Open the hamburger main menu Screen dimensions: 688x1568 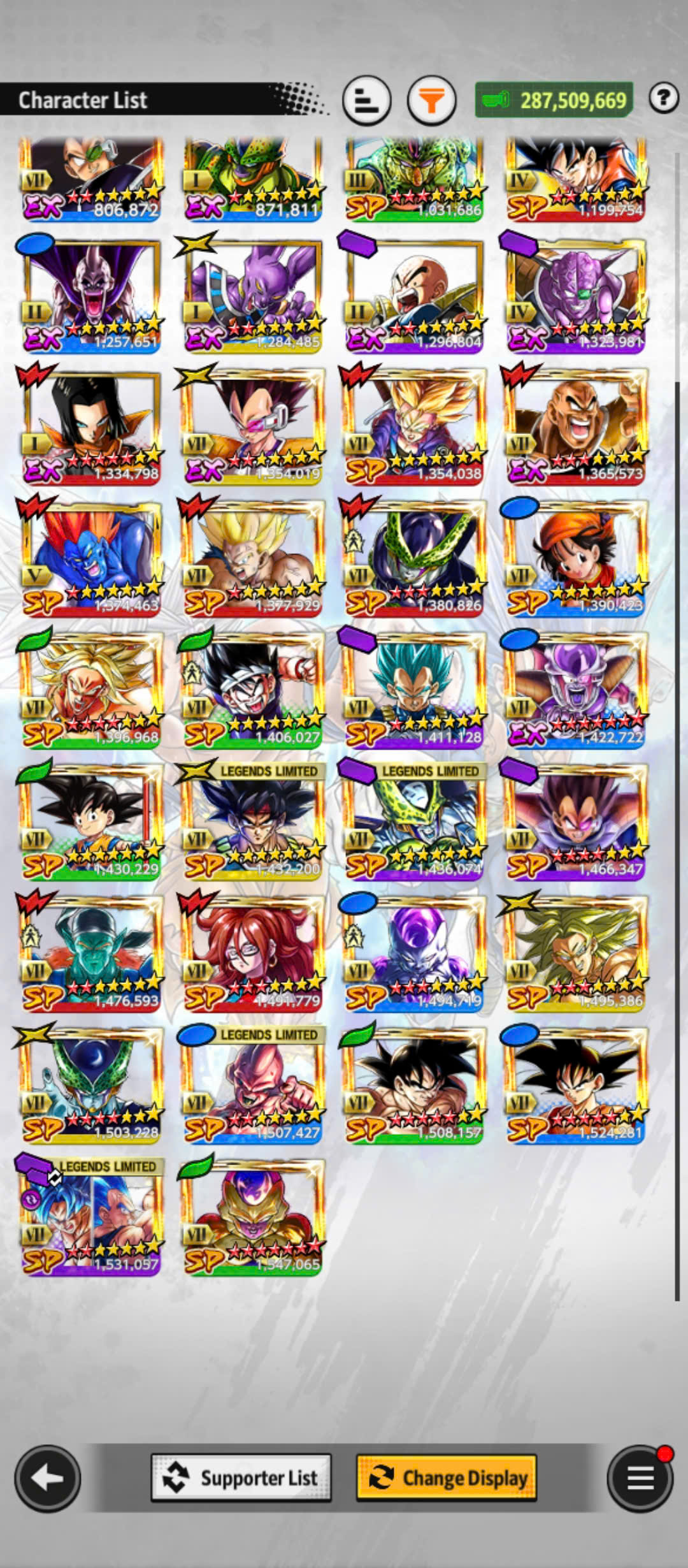(x=640, y=1477)
